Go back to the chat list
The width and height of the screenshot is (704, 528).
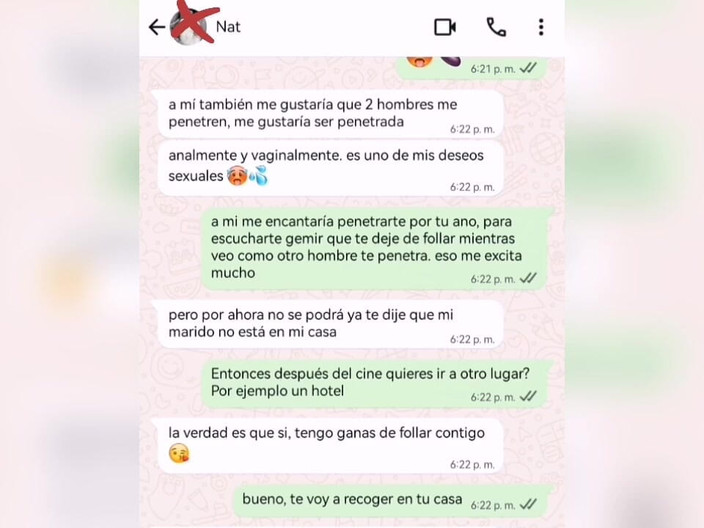point(155,27)
